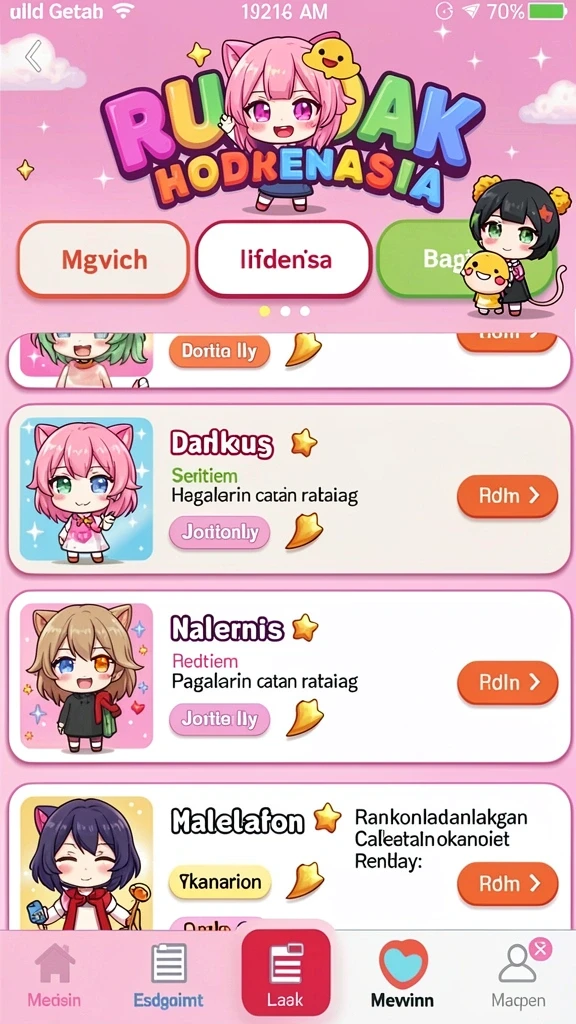576x1024 pixels.
Task: Go back using the top-left arrow
Action: (34, 56)
